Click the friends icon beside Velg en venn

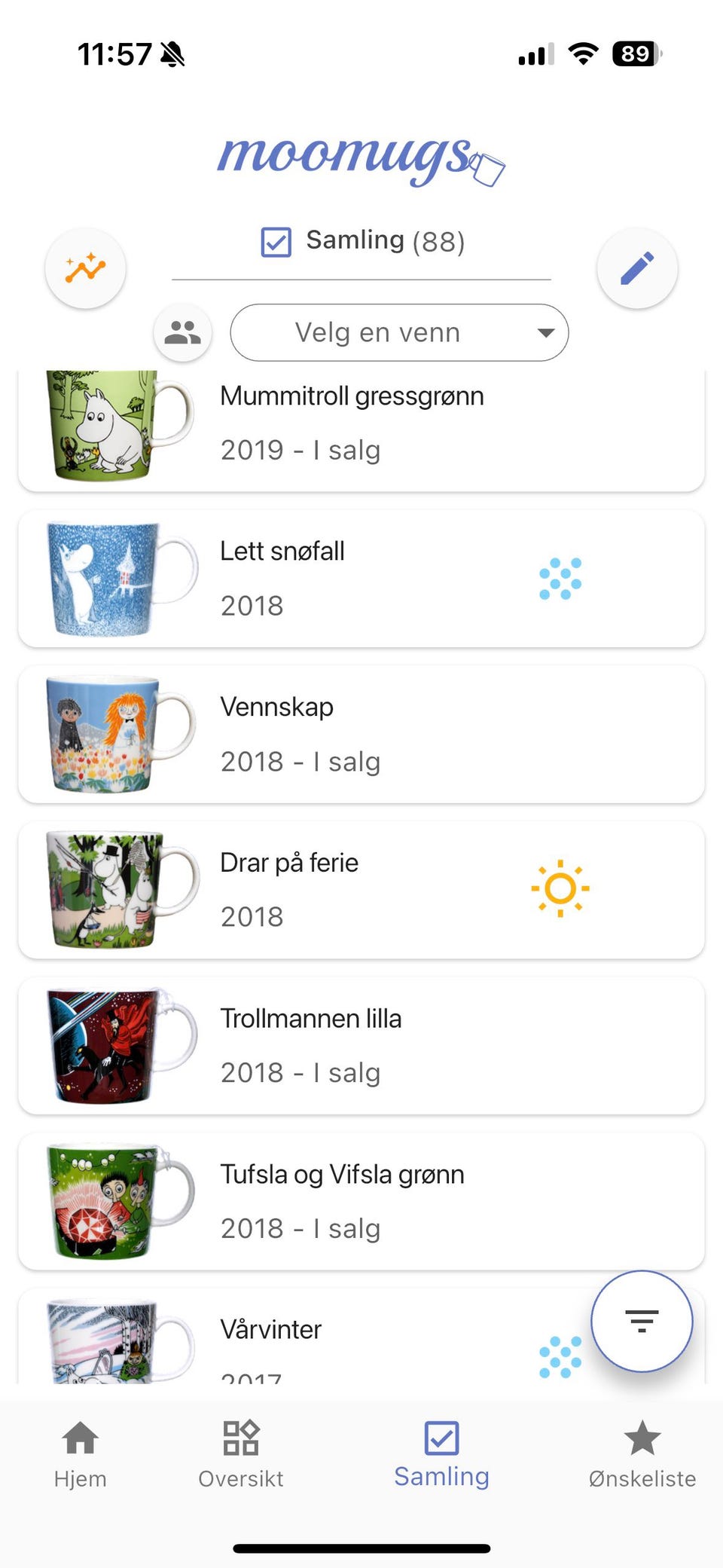coord(182,332)
